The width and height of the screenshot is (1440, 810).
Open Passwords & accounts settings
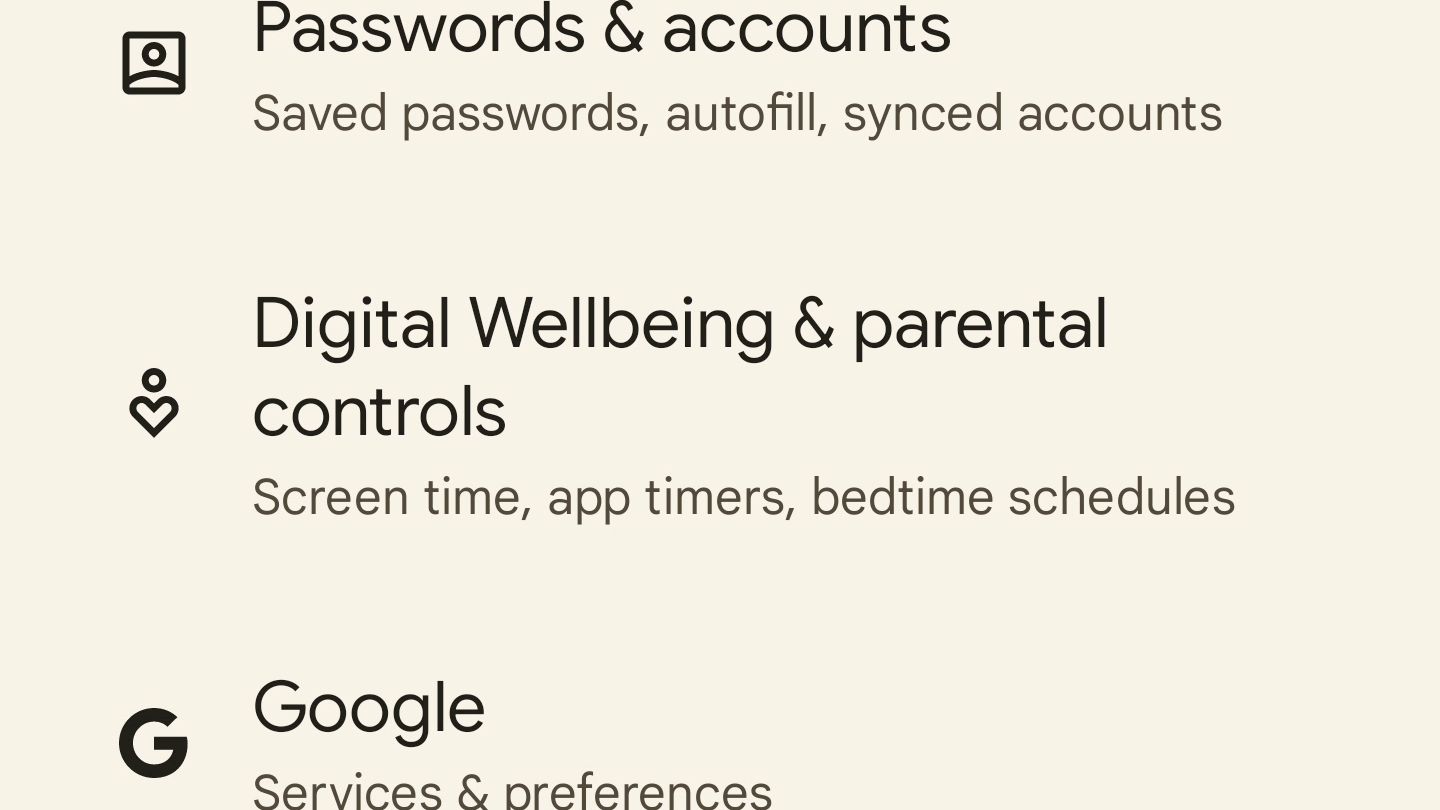pyautogui.click(x=600, y=70)
